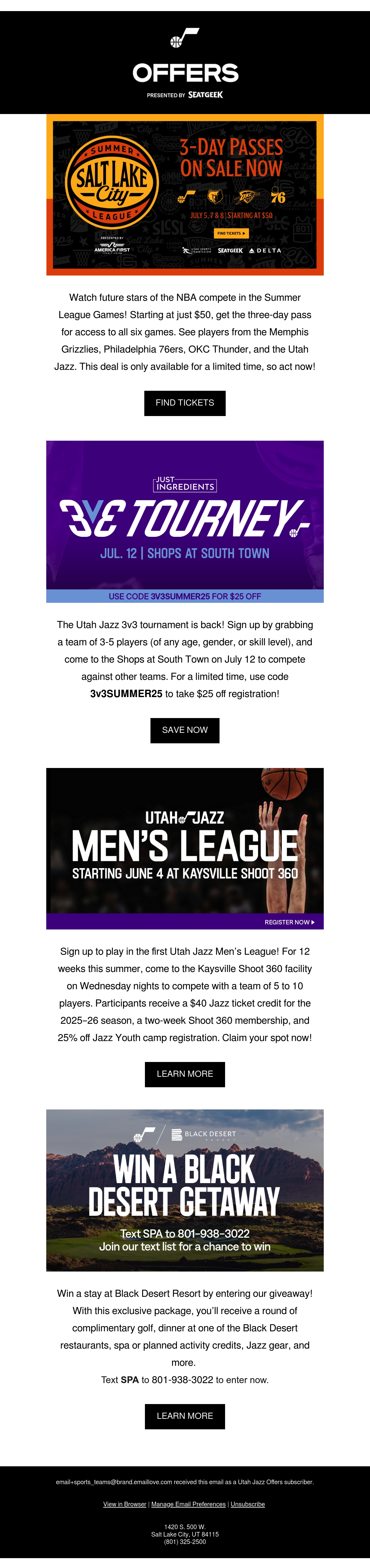Tap SAVE NOW for 3v3 tournament

pyautogui.click(x=184, y=730)
